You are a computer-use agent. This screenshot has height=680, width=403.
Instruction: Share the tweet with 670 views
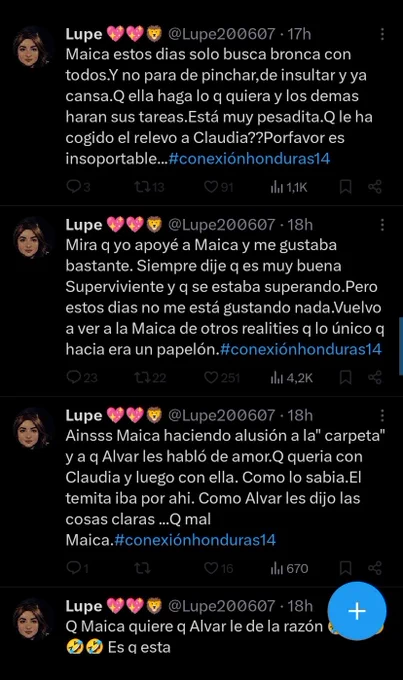tap(375, 568)
